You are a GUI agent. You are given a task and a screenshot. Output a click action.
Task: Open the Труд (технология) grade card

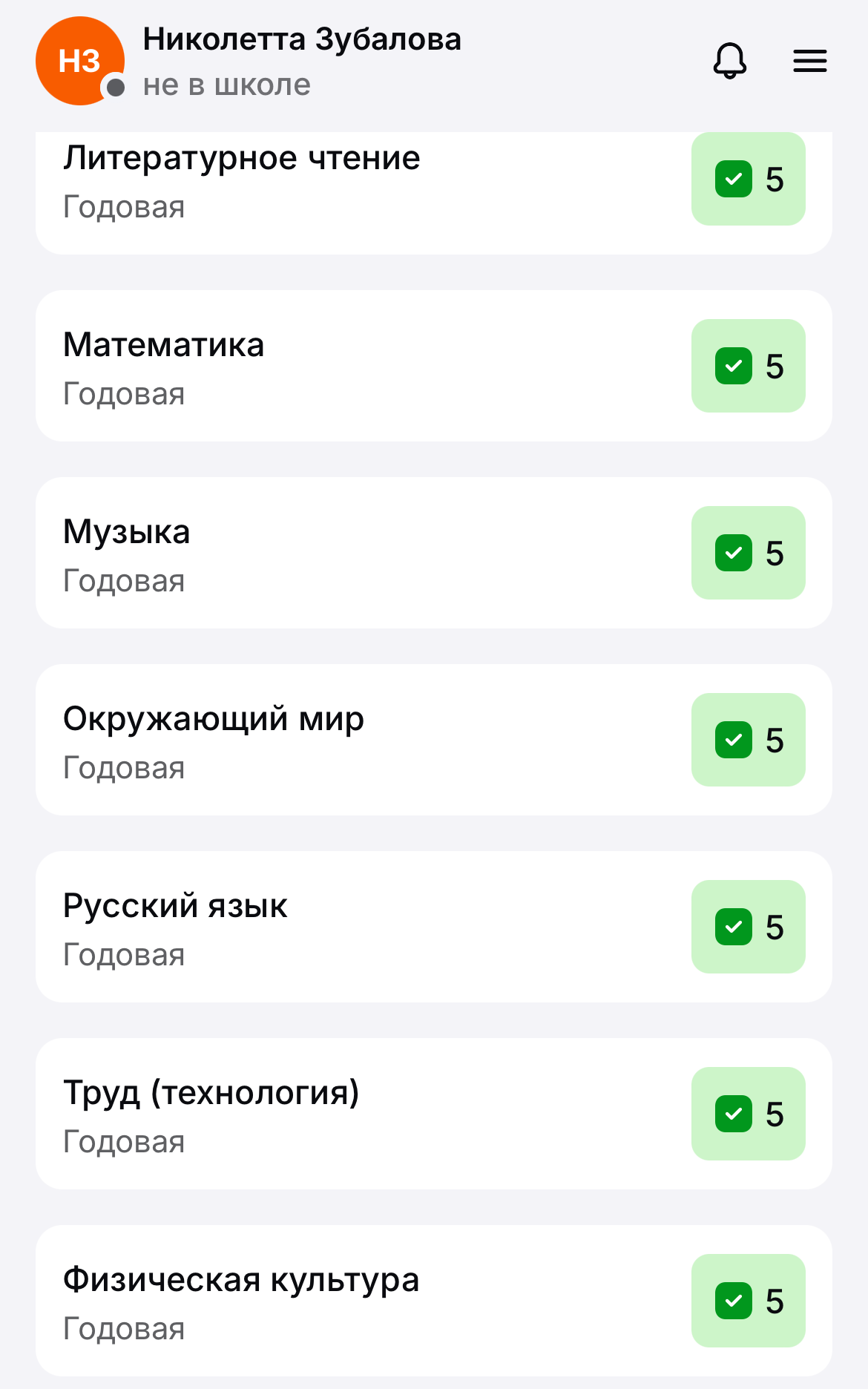(x=434, y=1114)
